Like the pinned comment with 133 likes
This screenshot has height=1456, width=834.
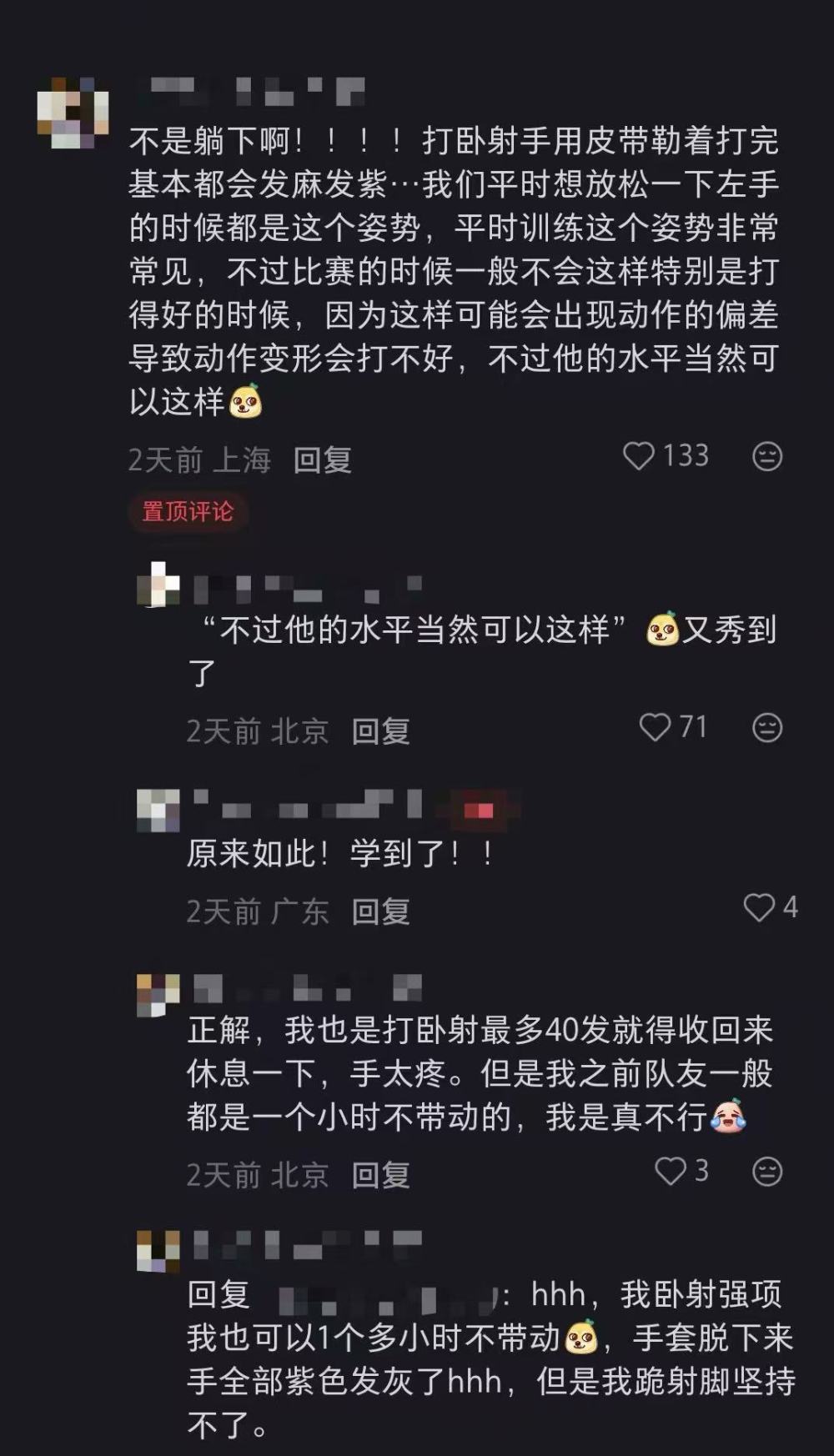tap(639, 456)
